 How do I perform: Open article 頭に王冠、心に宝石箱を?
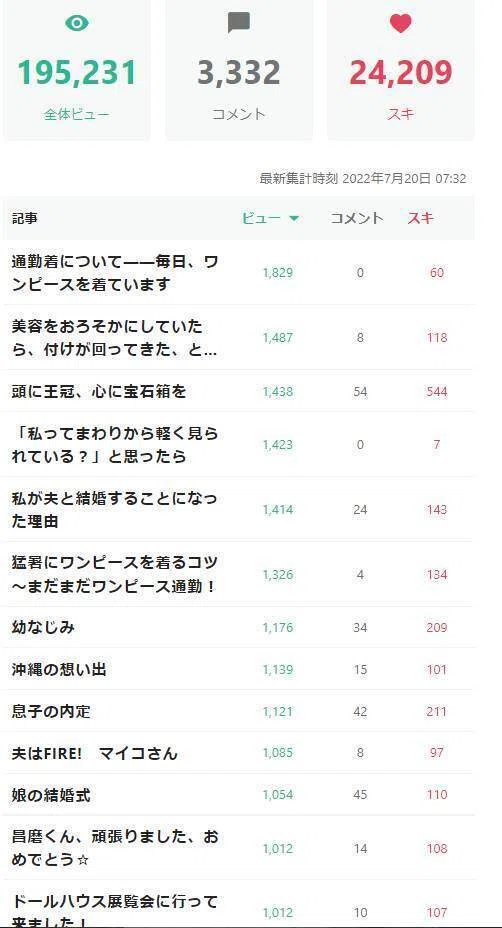[x=99, y=392]
